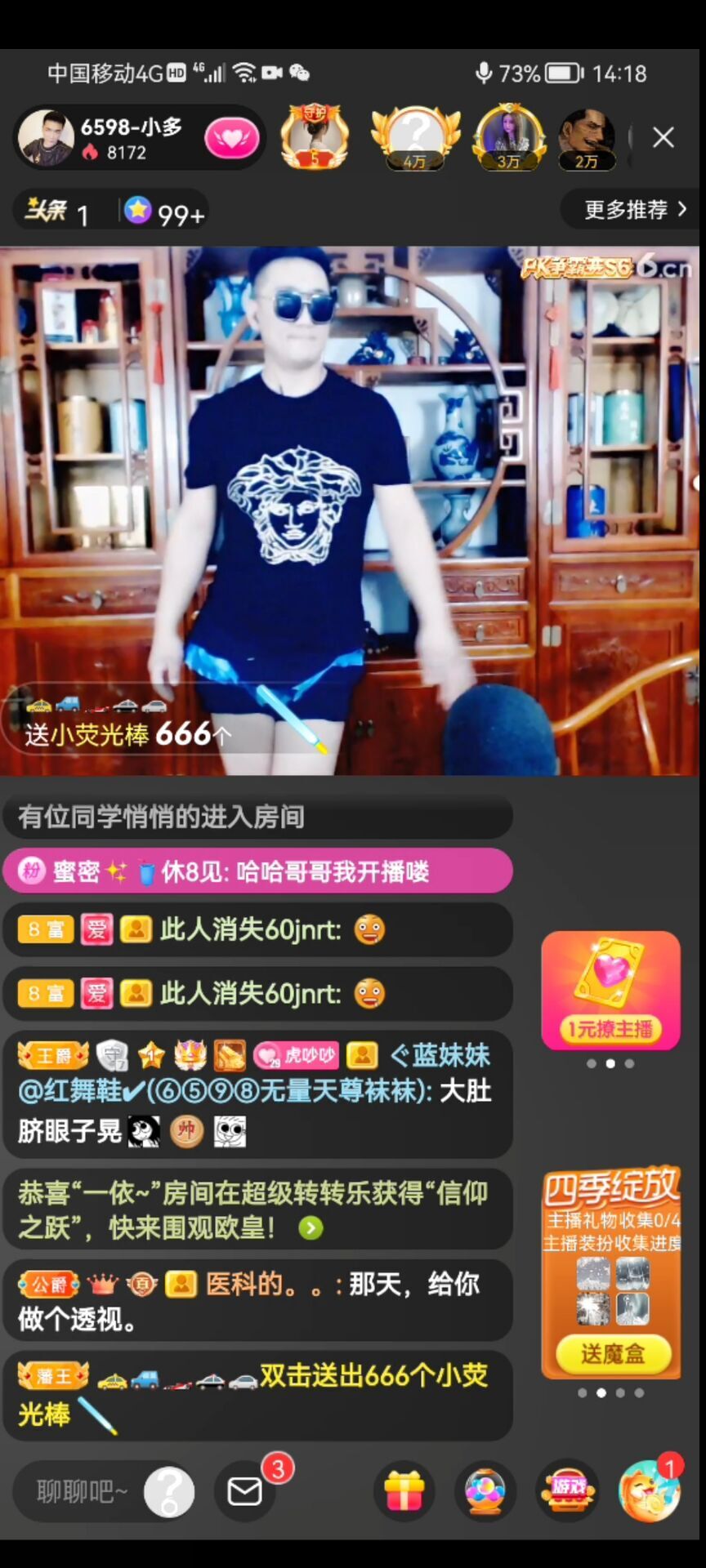This screenshot has height=1568, width=706.
Task: Open the gift box panel
Action: 404,1492
